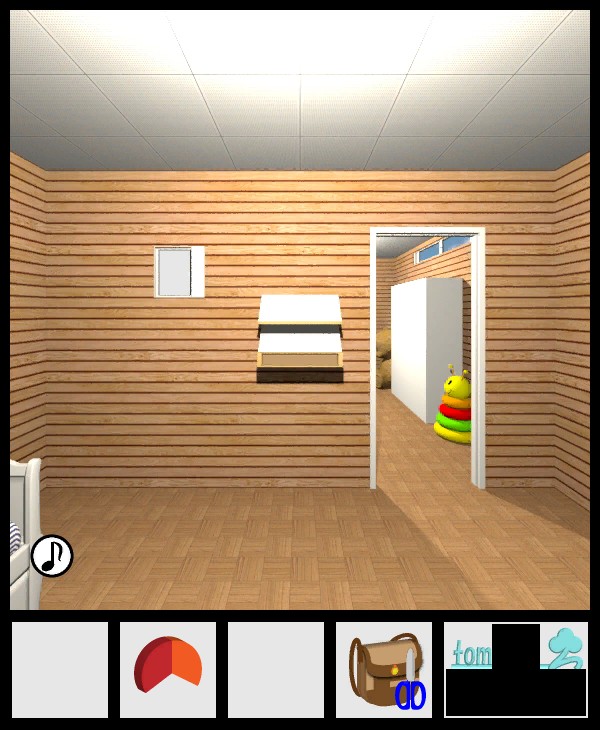
Task: Select the first empty inventory slot
Action: (60, 670)
